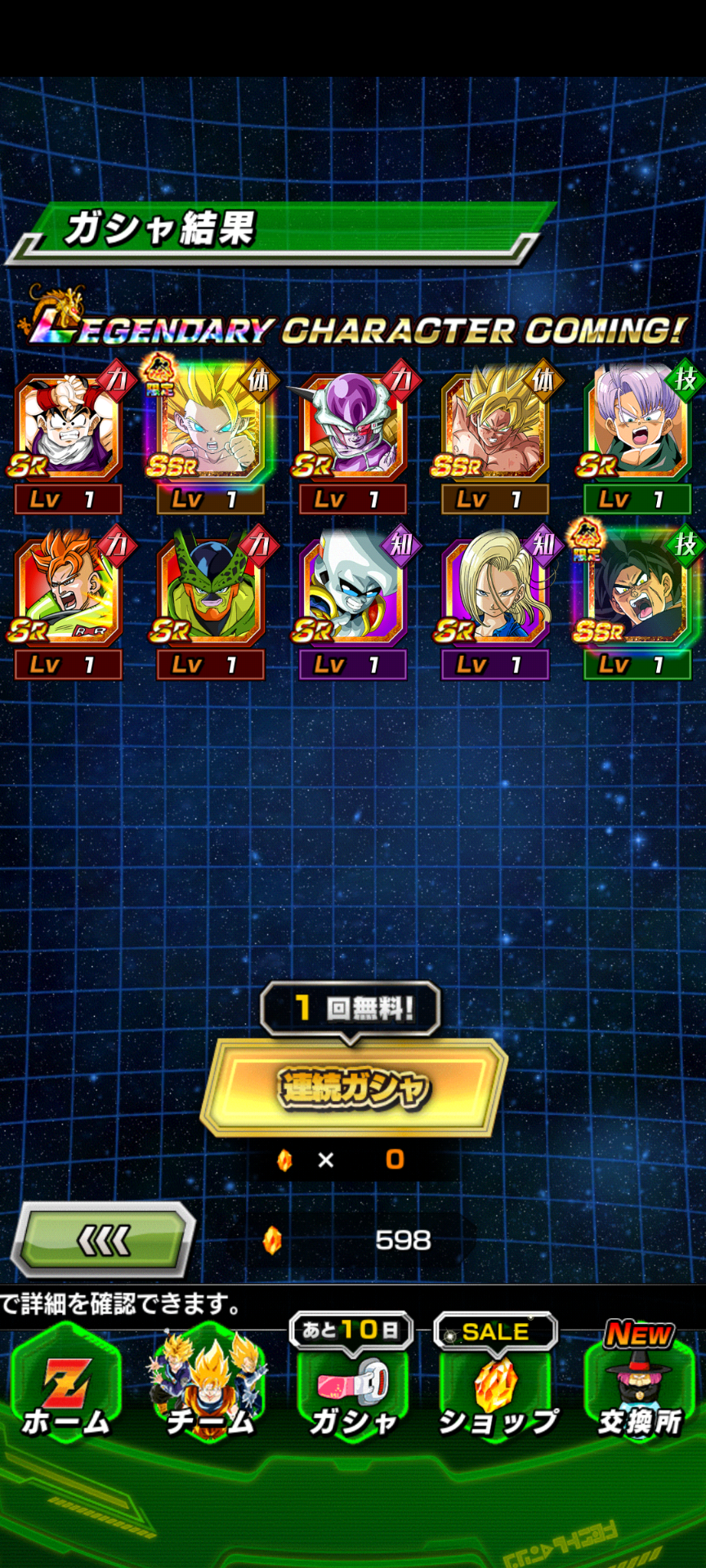Screen dimensions: 706x1568
Task: Open the ホーム tab
Action: pyautogui.click(x=66, y=1383)
